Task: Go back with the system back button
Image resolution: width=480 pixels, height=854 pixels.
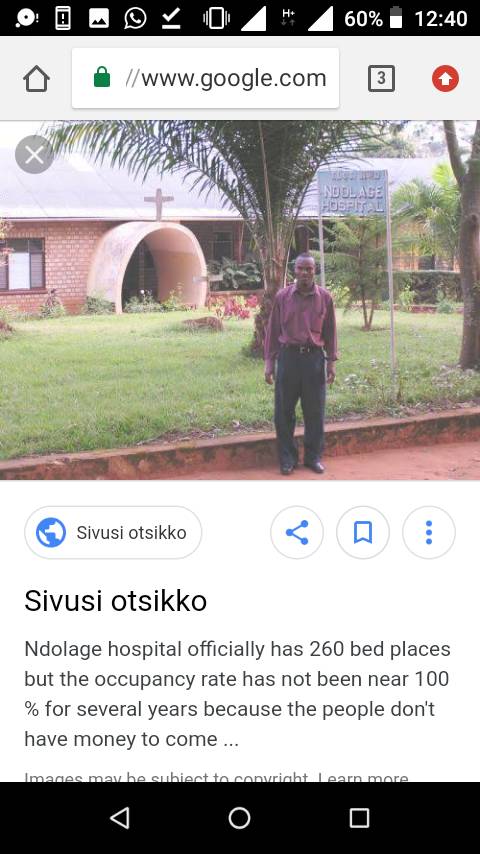Action: 120,818
